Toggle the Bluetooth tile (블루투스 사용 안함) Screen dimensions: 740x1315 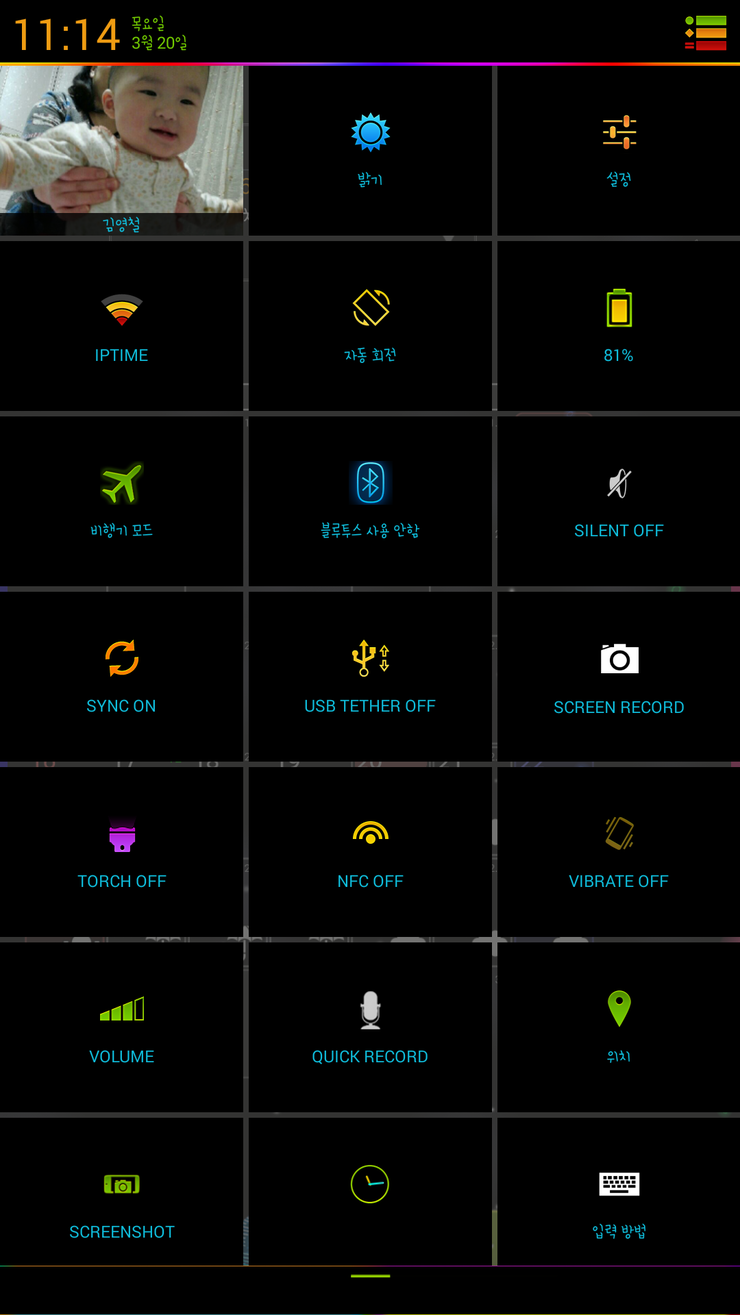click(370, 500)
